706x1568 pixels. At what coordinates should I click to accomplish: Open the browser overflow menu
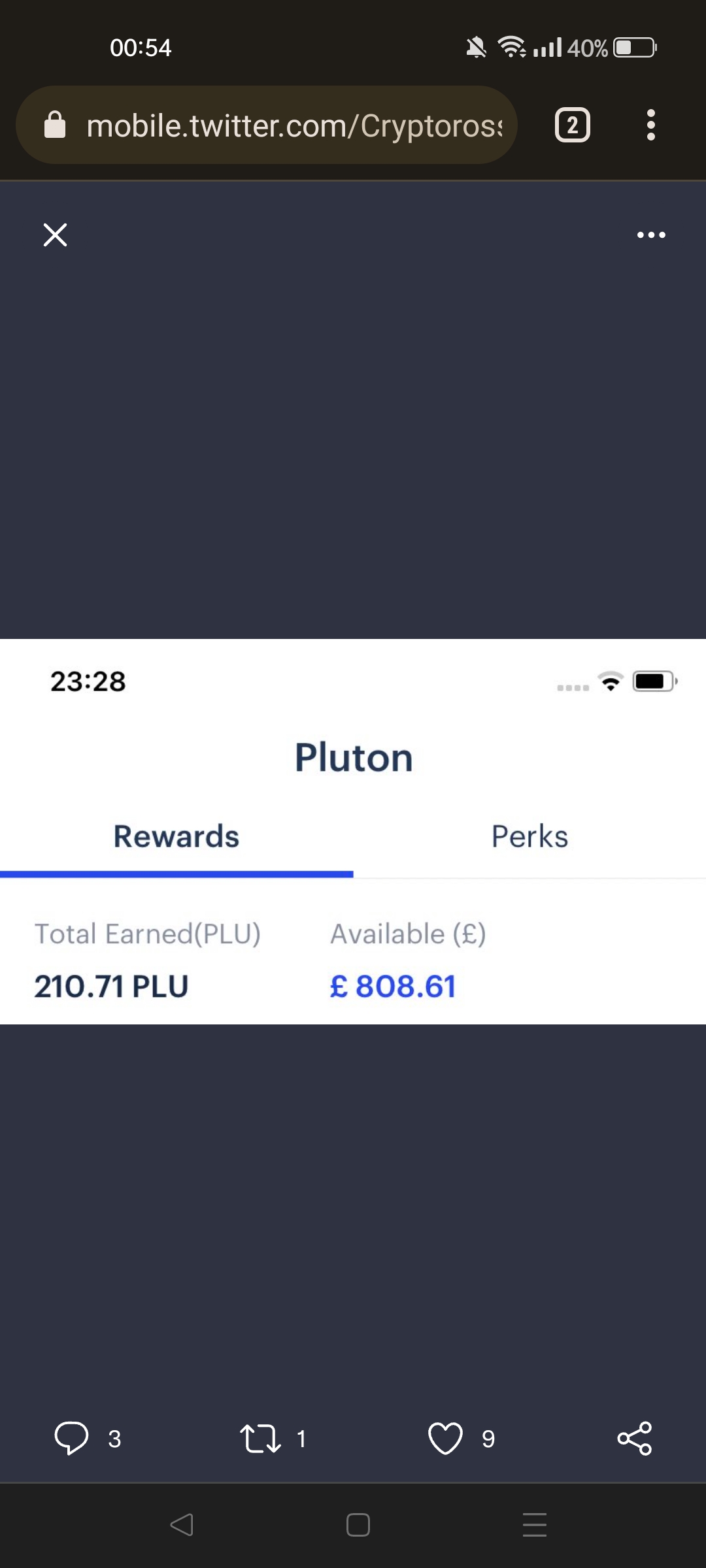tap(650, 125)
